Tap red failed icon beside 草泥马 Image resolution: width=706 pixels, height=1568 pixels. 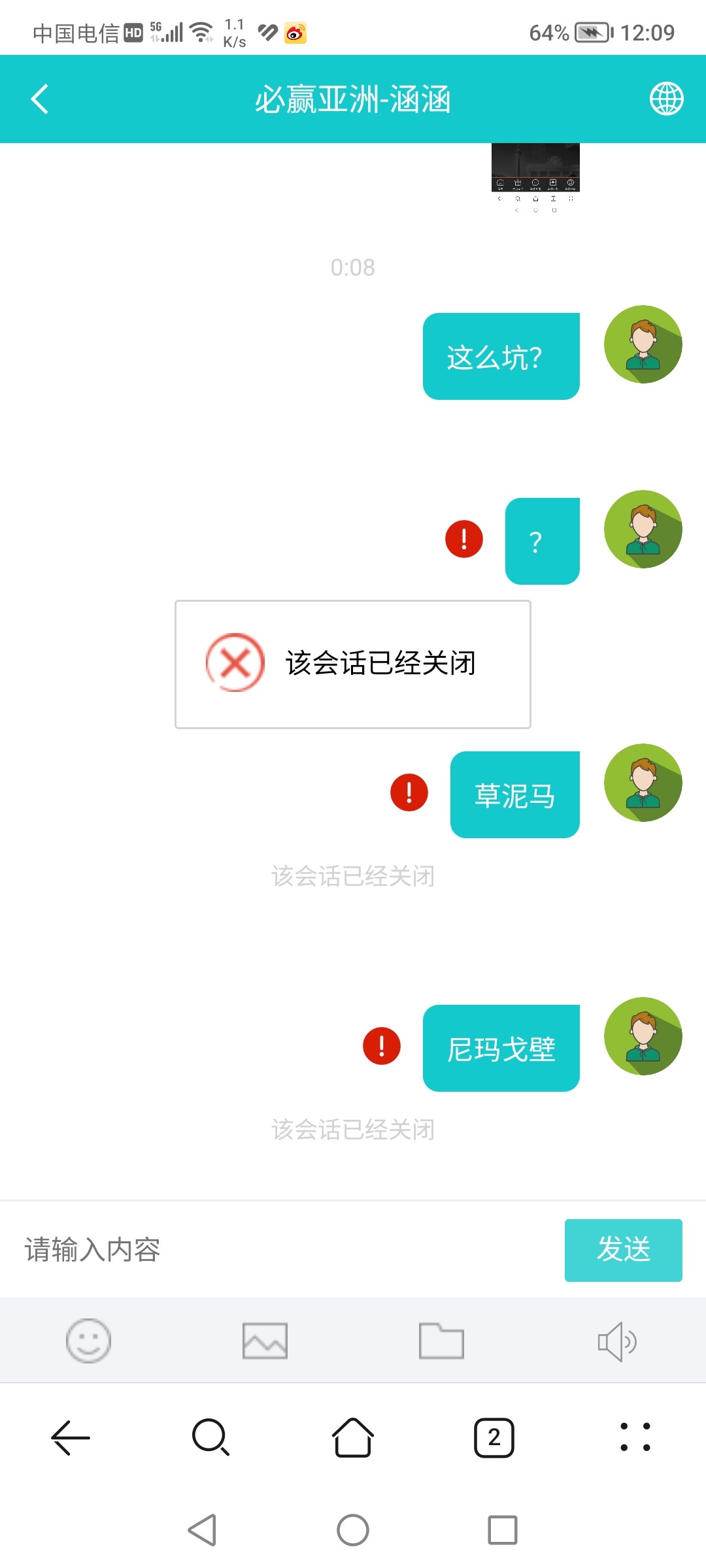(x=409, y=792)
